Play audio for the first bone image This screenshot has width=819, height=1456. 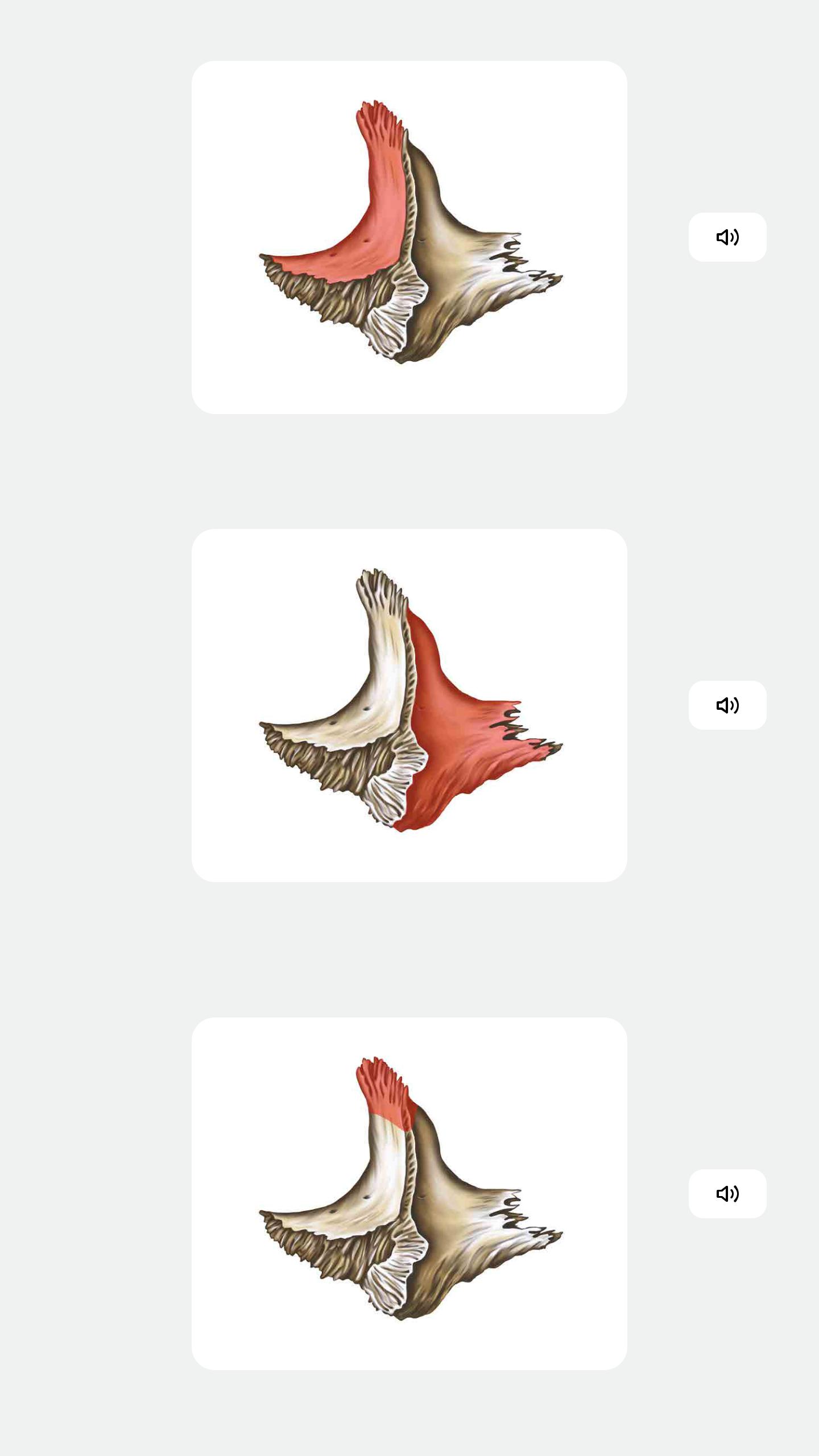727,237
